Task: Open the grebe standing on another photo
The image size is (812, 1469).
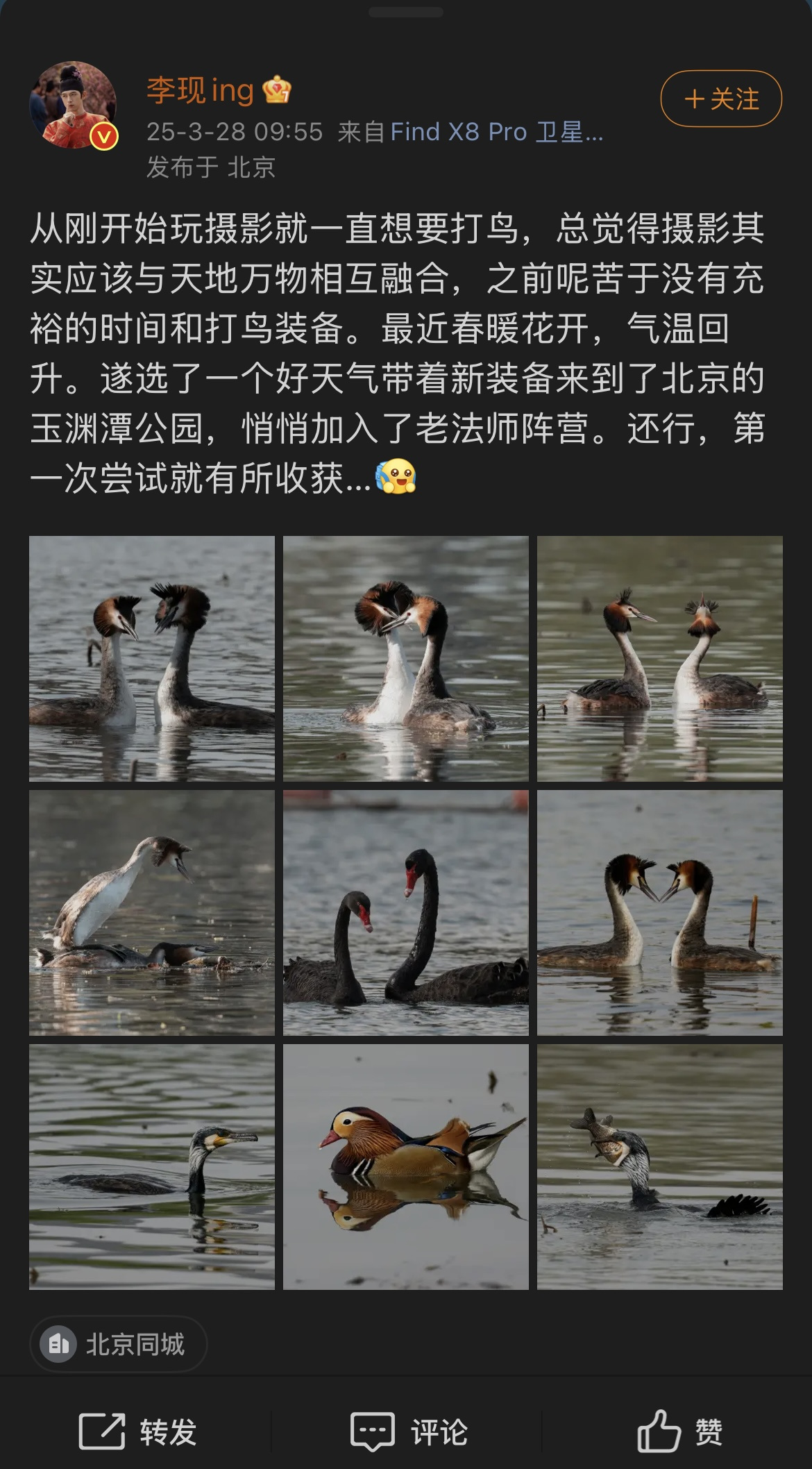Action: [x=152, y=912]
